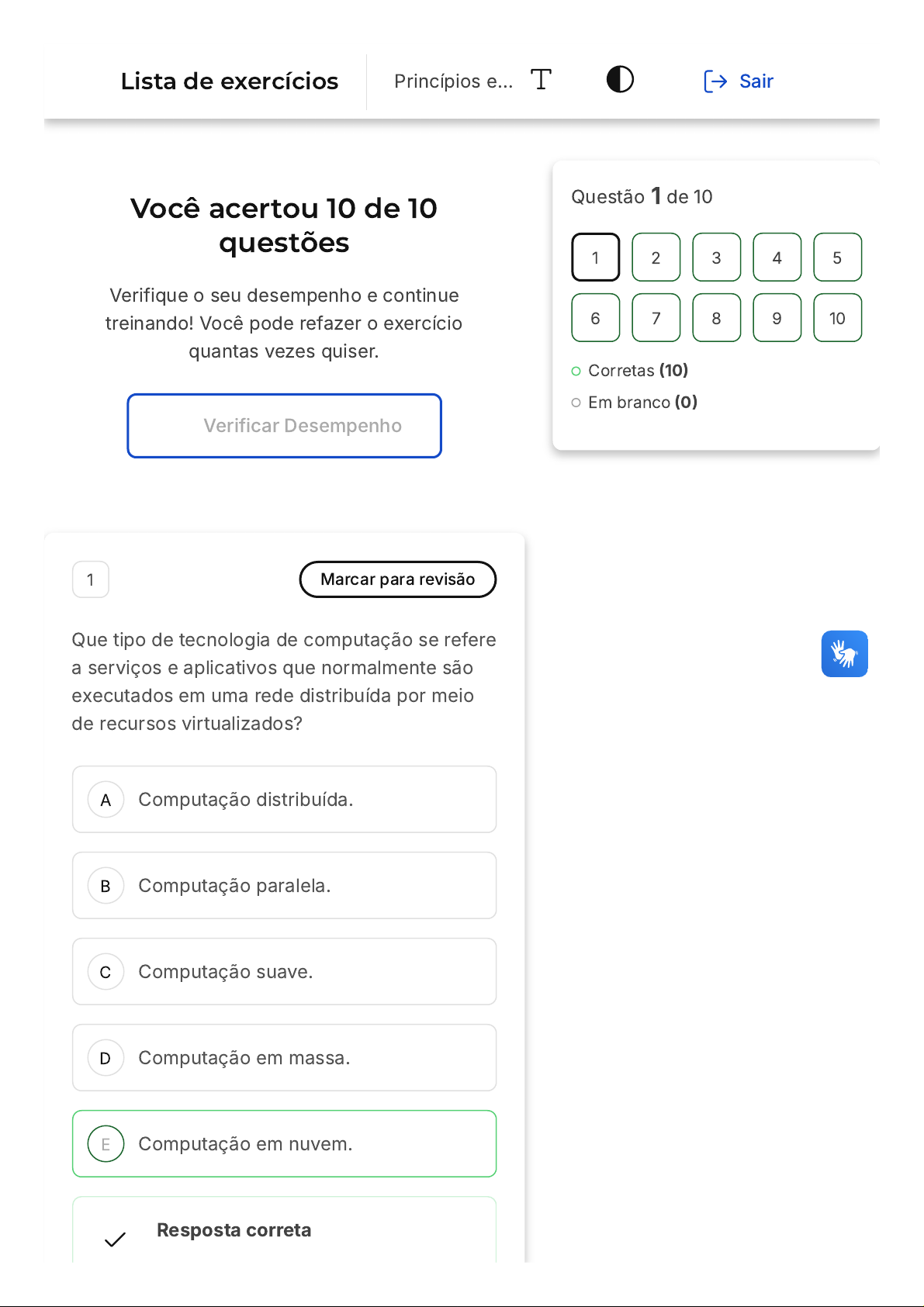Image resolution: width=924 pixels, height=1307 pixels.
Task: Pick option C Computação suave
Action: pos(285,972)
